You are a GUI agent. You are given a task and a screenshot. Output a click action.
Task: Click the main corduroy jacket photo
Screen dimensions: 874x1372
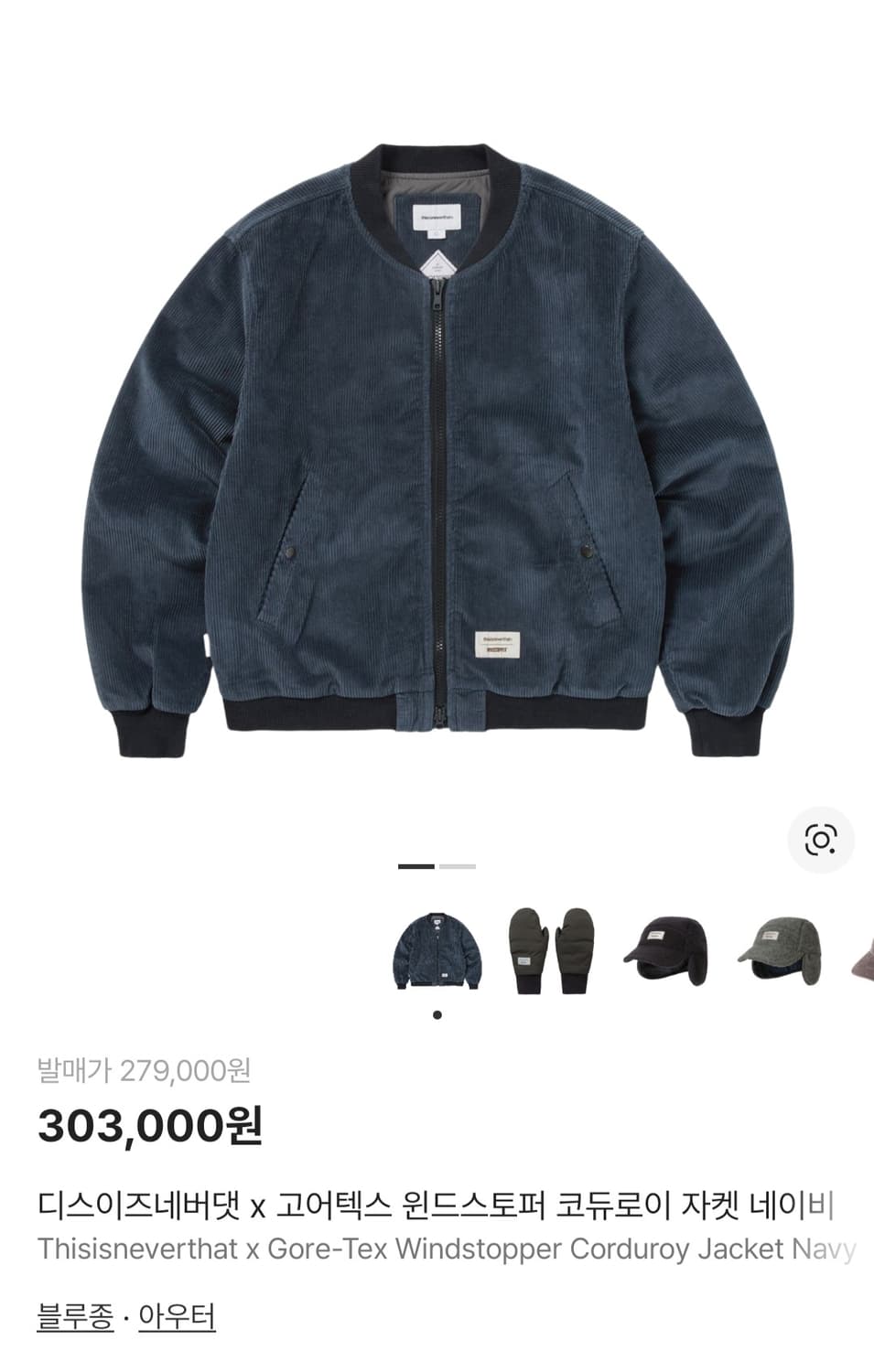(x=437, y=439)
